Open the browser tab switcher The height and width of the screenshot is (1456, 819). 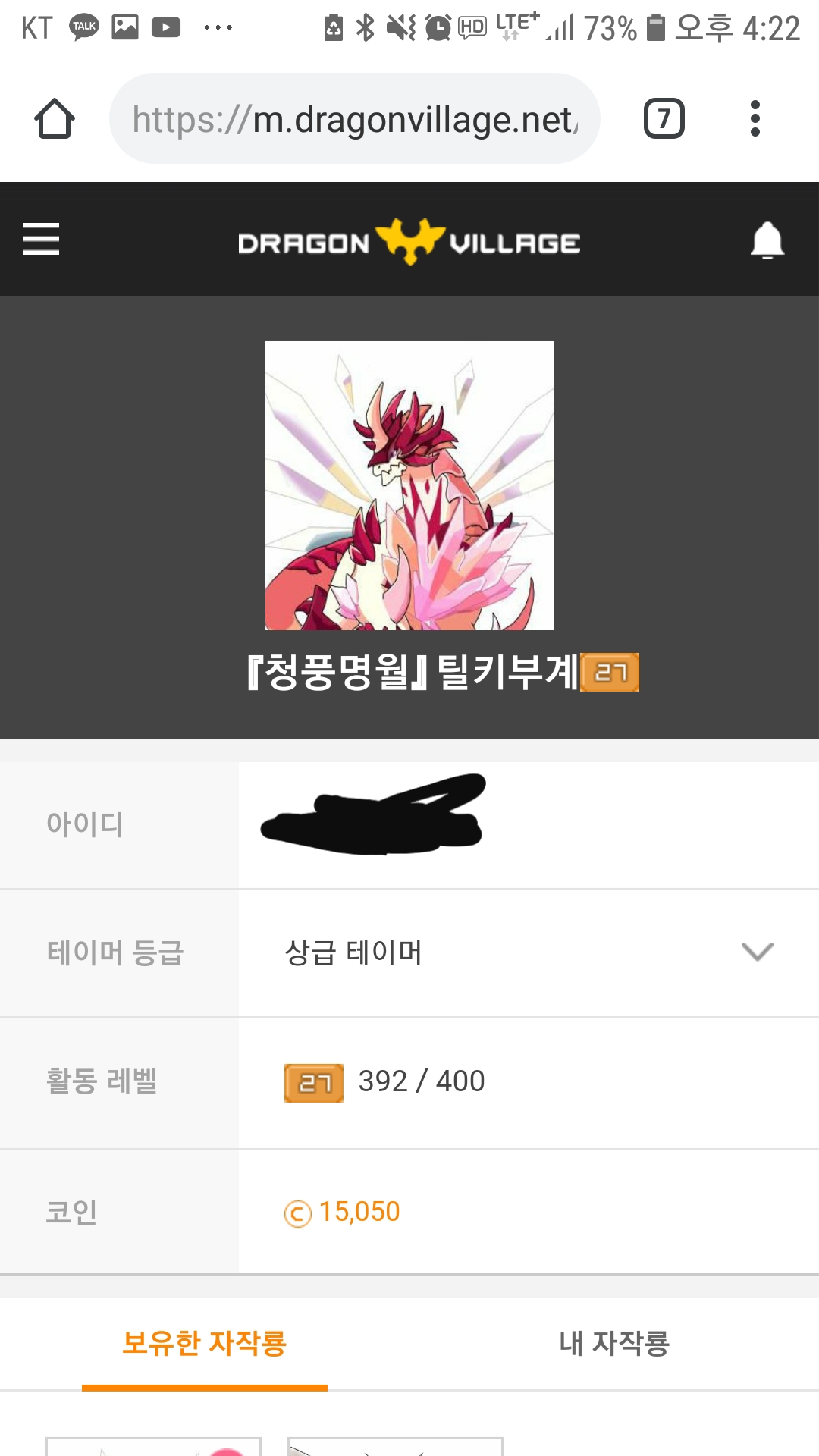point(664,118)
